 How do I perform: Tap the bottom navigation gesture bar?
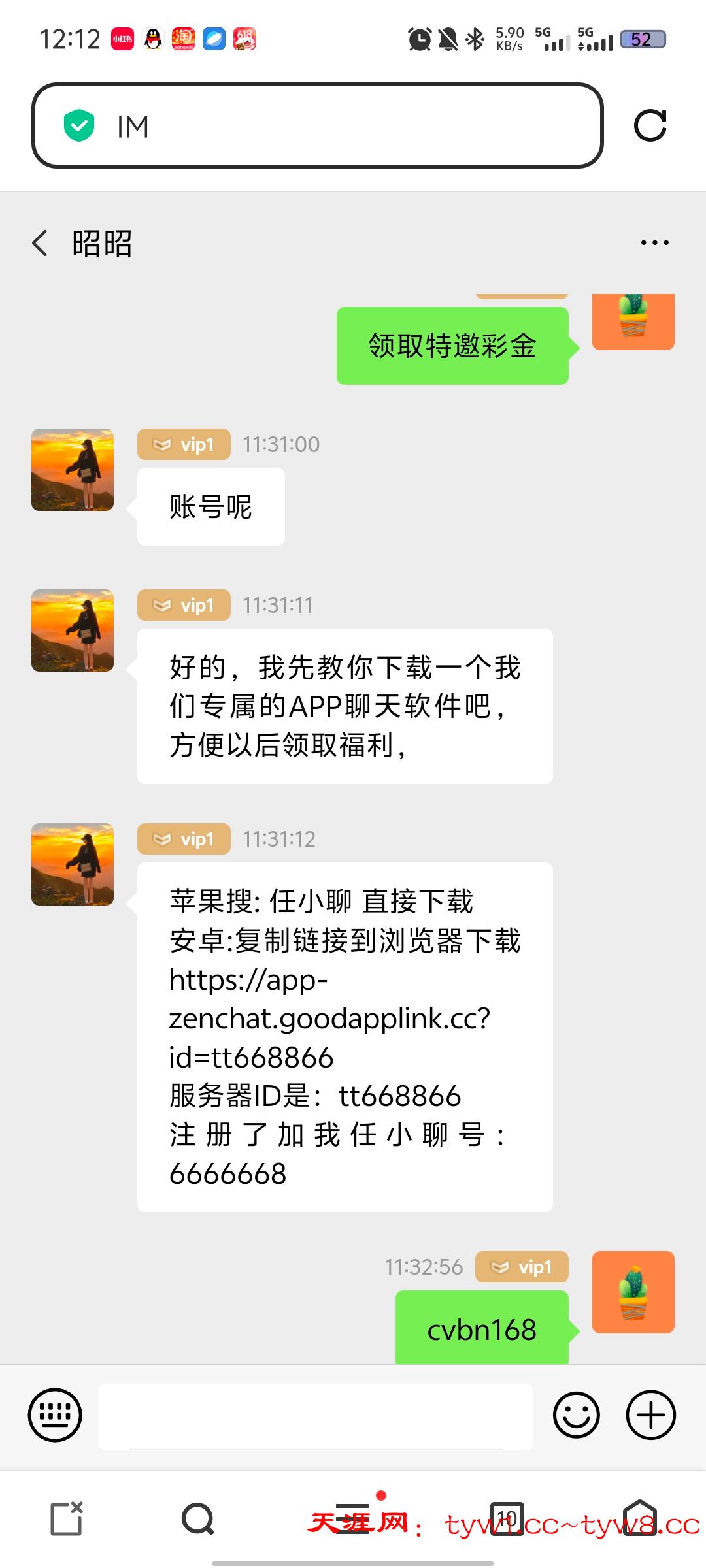click(353, 1561)
